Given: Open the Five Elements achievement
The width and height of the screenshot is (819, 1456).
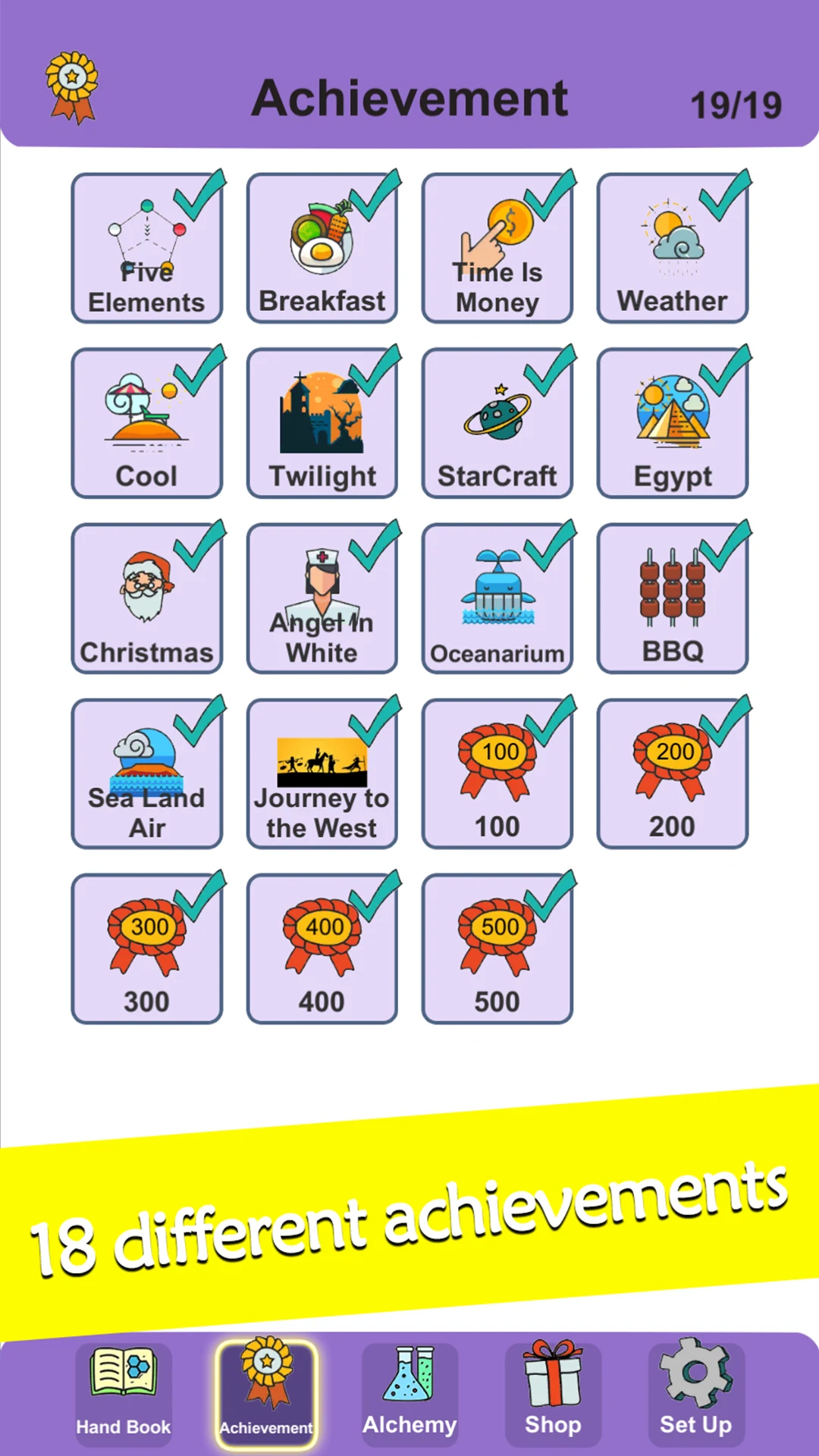Looking at the screenshot, I should [147, 248].
